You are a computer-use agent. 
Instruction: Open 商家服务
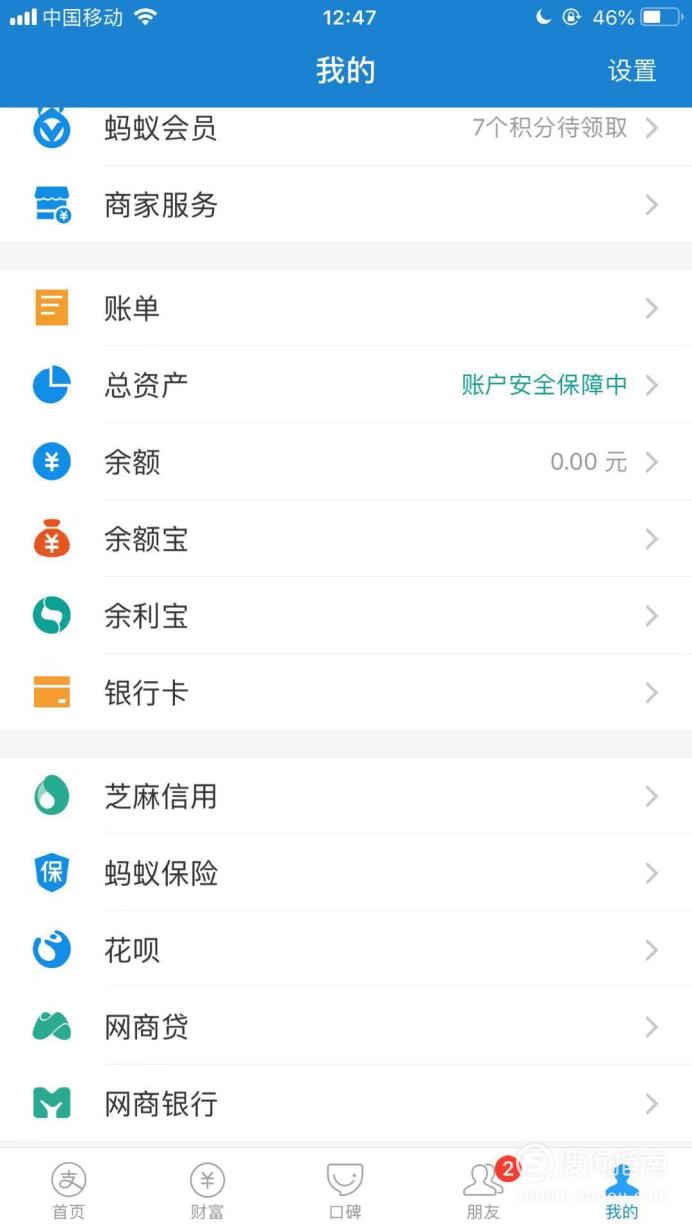346,205
